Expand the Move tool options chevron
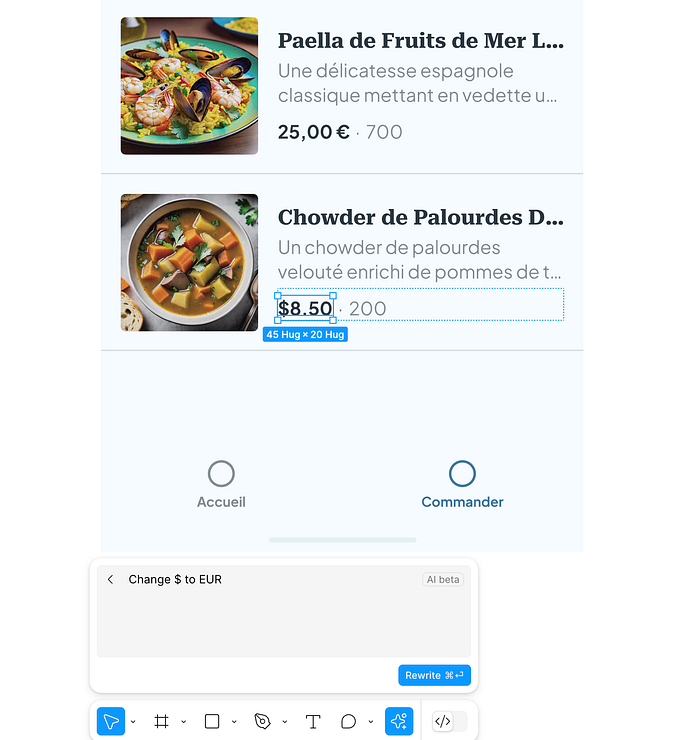The height and width of the screenshot is (740, 700). click(133, 722)
